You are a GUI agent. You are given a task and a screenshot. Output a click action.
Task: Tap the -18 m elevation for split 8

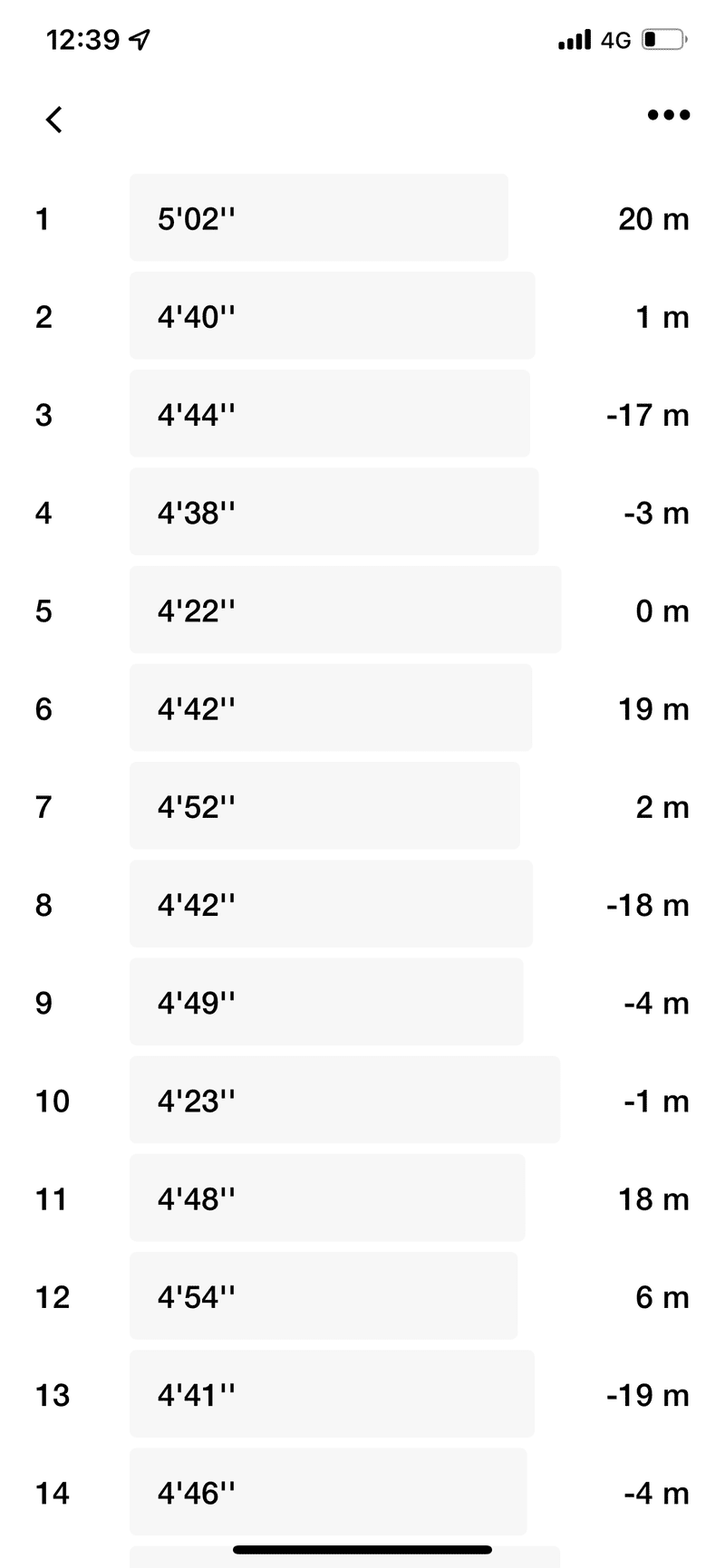coord(646,905)
